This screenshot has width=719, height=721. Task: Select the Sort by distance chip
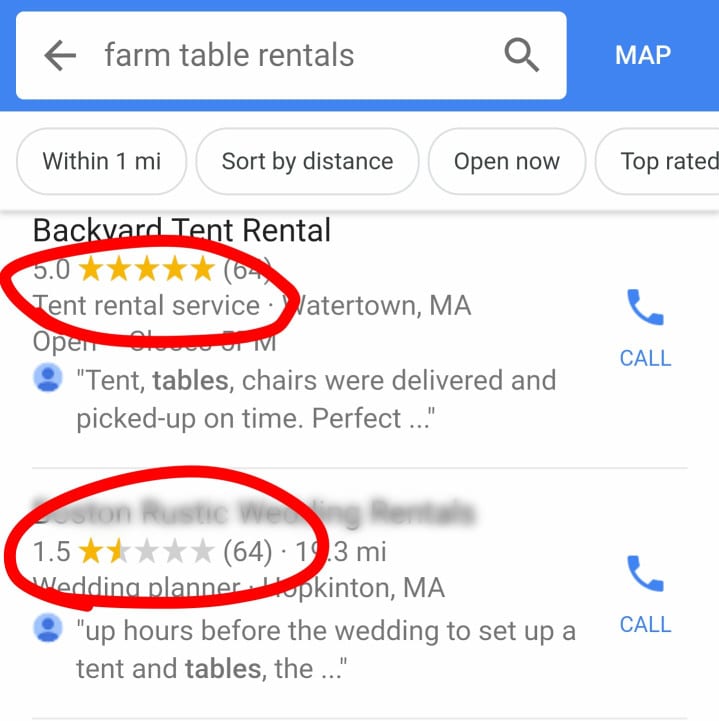pos(307,162)
